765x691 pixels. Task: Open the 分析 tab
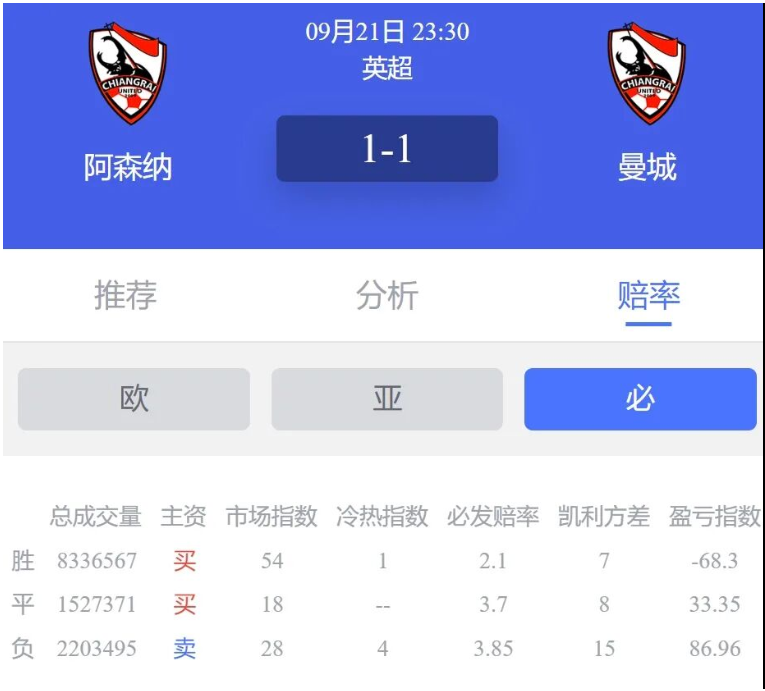pos(387,296)
